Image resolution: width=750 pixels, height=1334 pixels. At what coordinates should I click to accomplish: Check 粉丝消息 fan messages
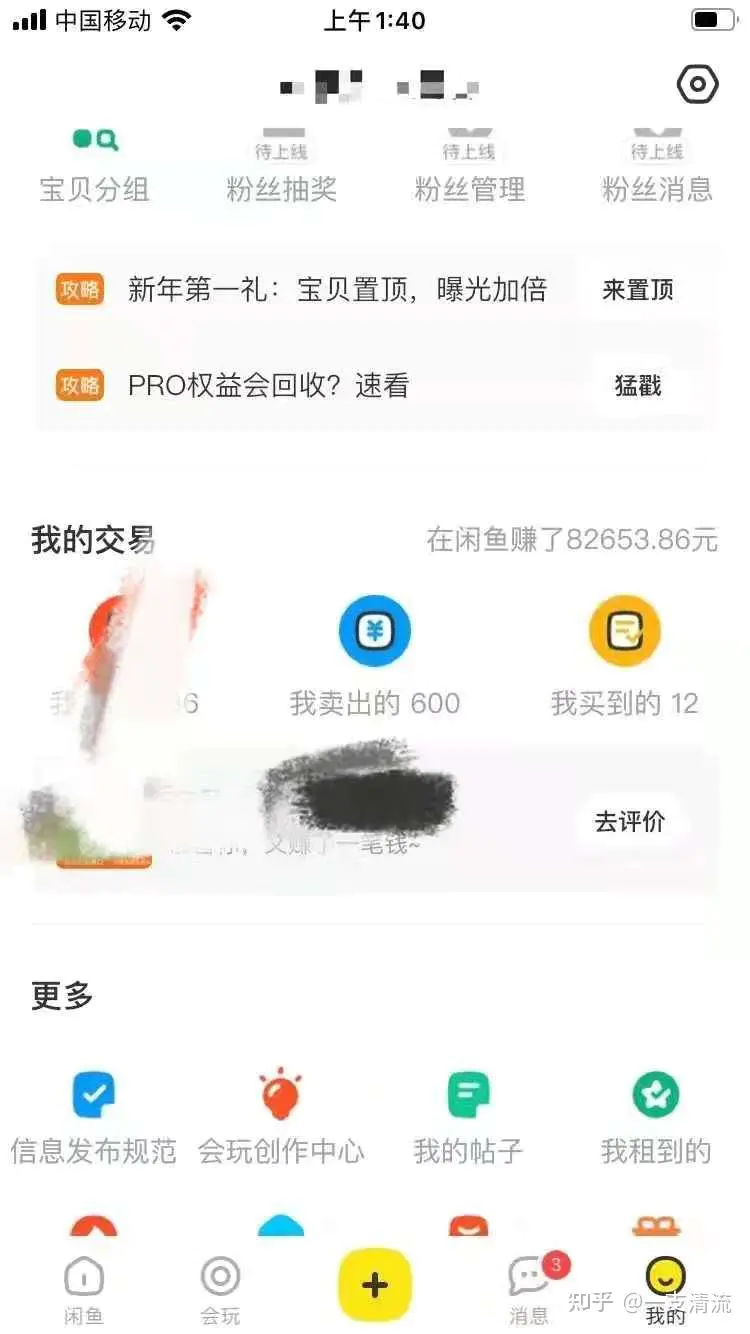657,170
